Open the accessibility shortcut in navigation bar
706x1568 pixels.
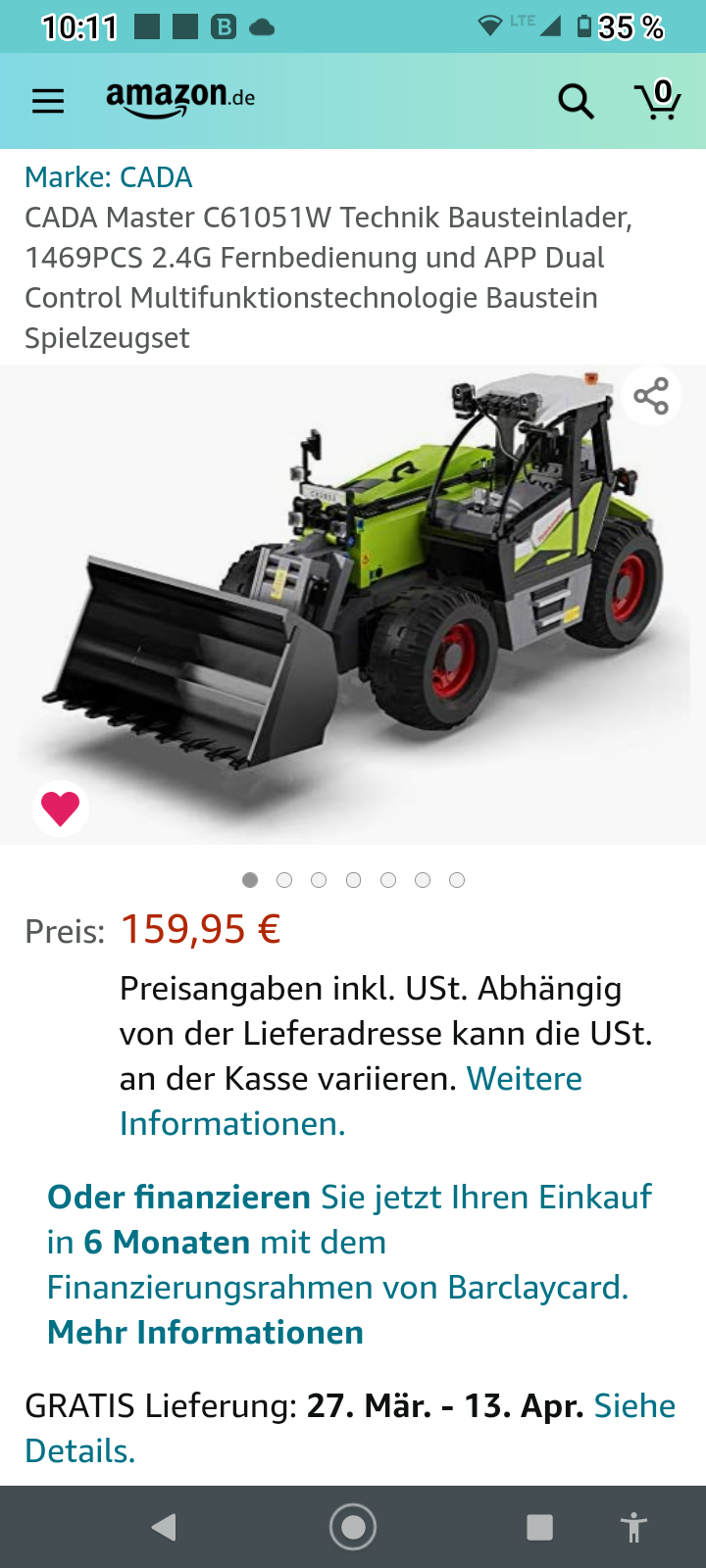click(634, 1527)
